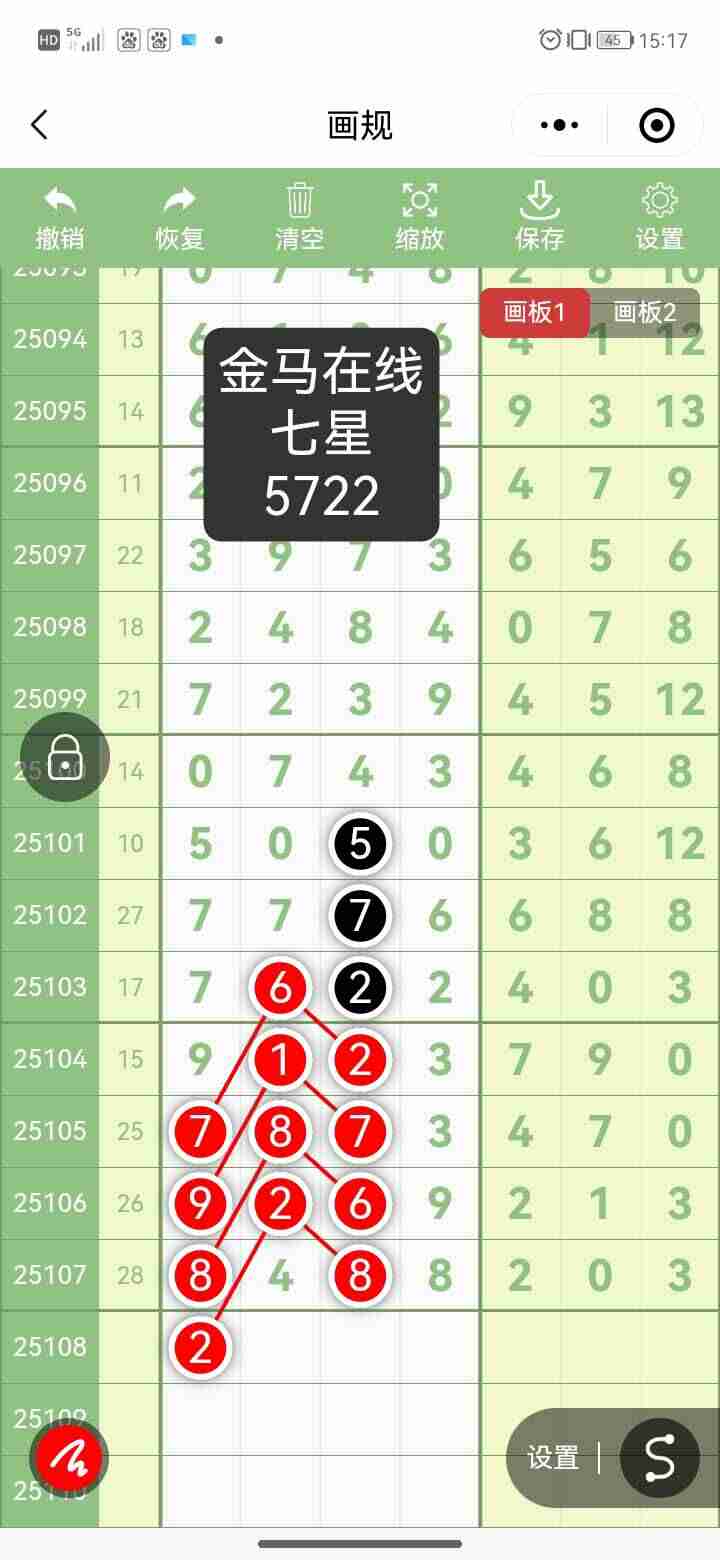Image resolution: width=720 pixels, height=1560 pixels.
Task: Tap the back arrow to exit 画规
Action: tap(40, 124)
